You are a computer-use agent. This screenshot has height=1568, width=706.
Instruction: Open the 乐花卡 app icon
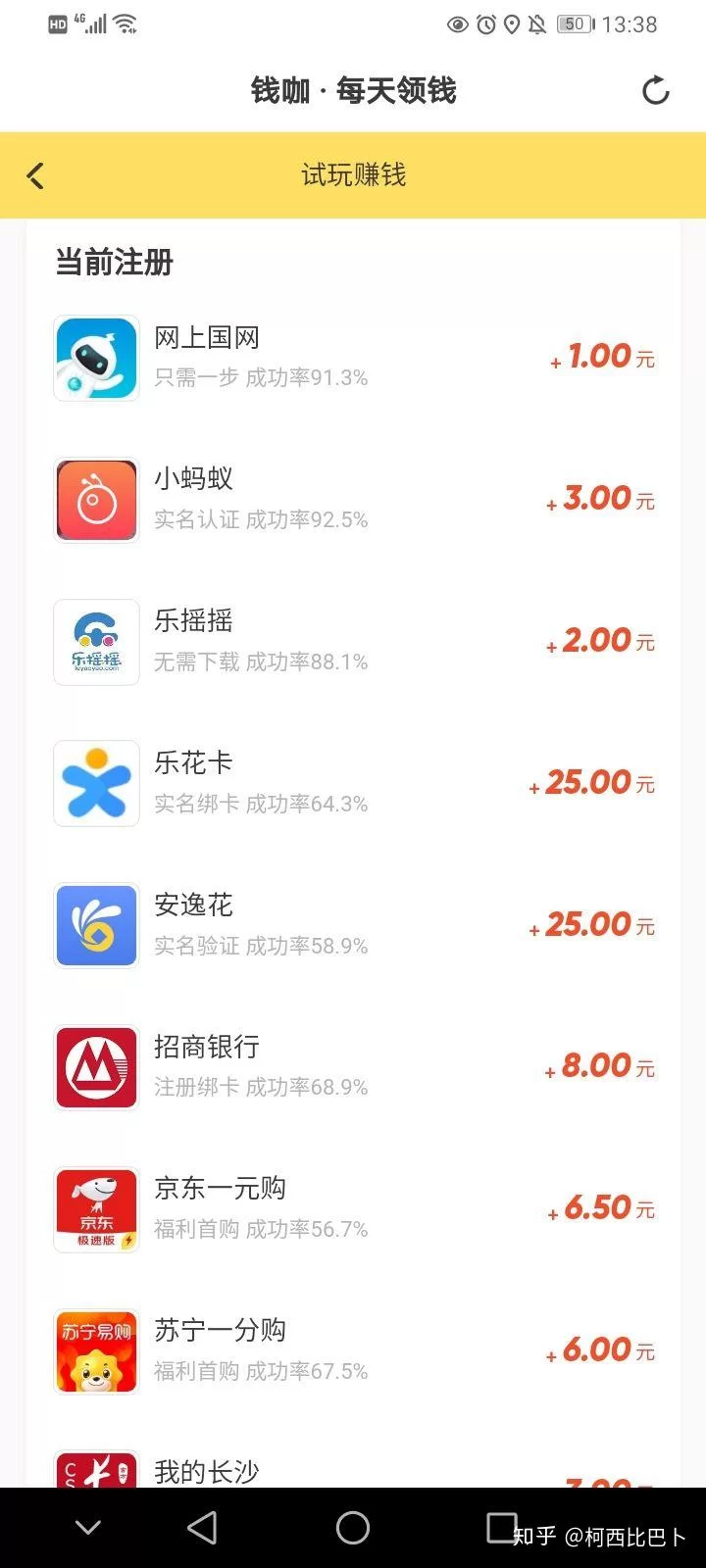tap(96, 783)
